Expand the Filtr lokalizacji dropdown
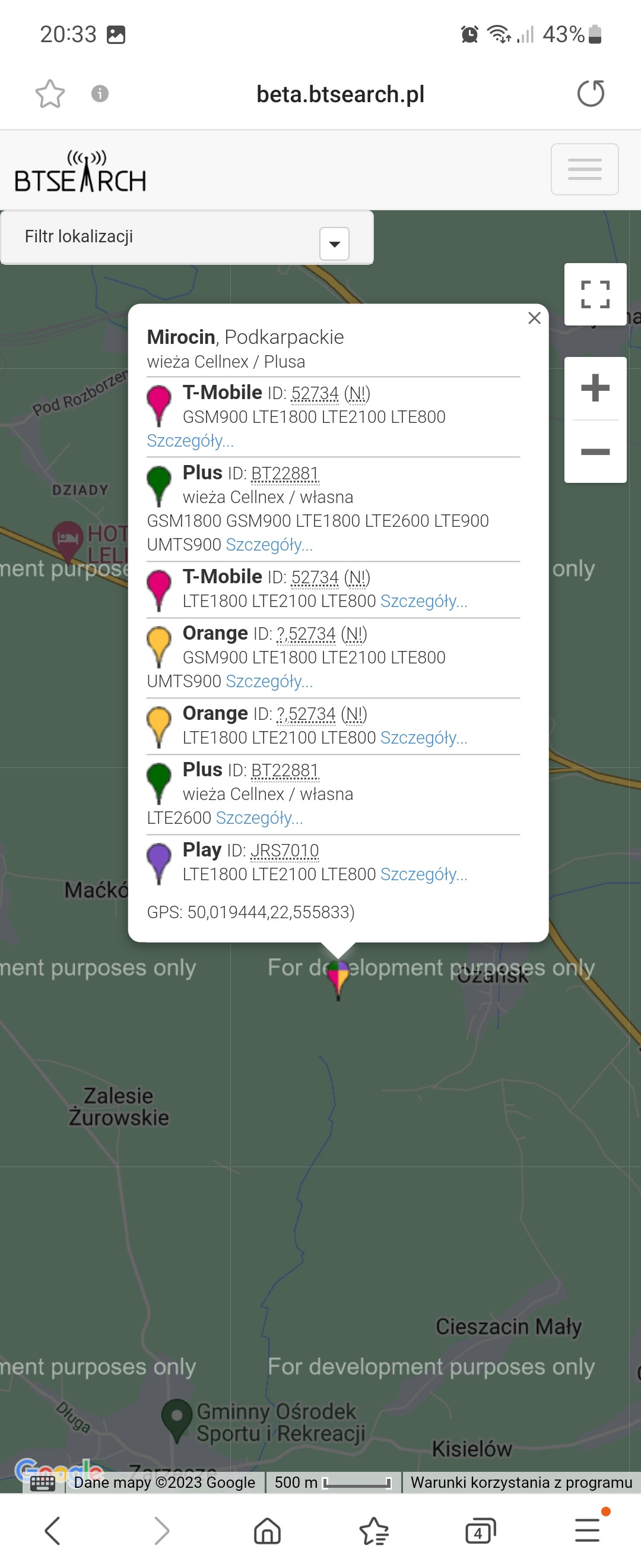The image size is (641, 1568). click(x=334, y=243)
